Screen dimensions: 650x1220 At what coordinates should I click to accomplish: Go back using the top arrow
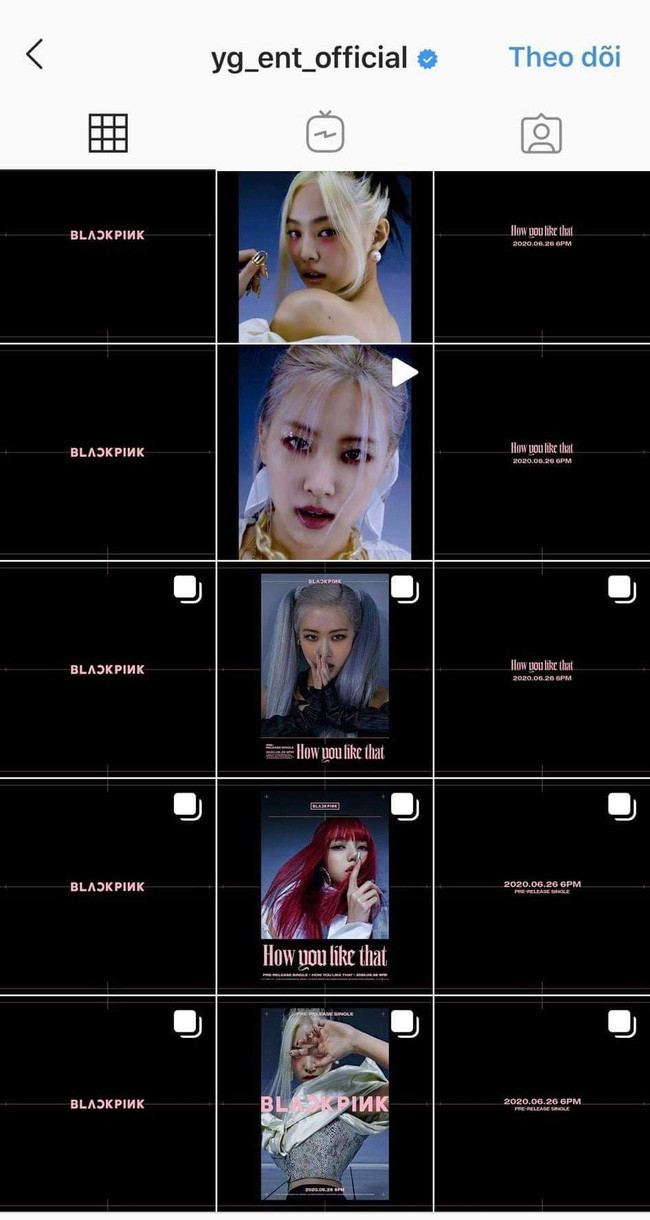pos(35,55)
